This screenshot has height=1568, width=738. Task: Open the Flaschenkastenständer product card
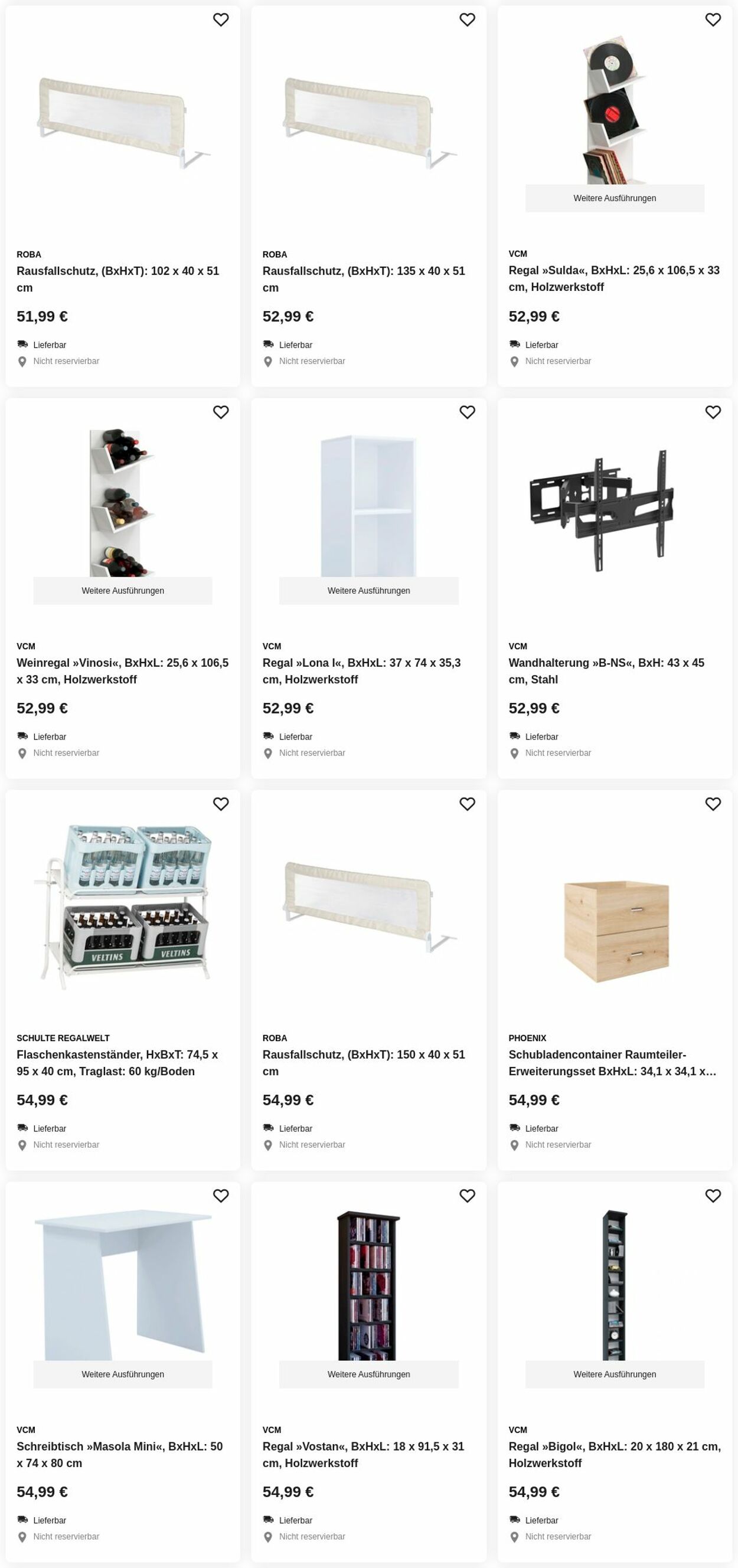pyautogui.click(x=117, y=1062)
